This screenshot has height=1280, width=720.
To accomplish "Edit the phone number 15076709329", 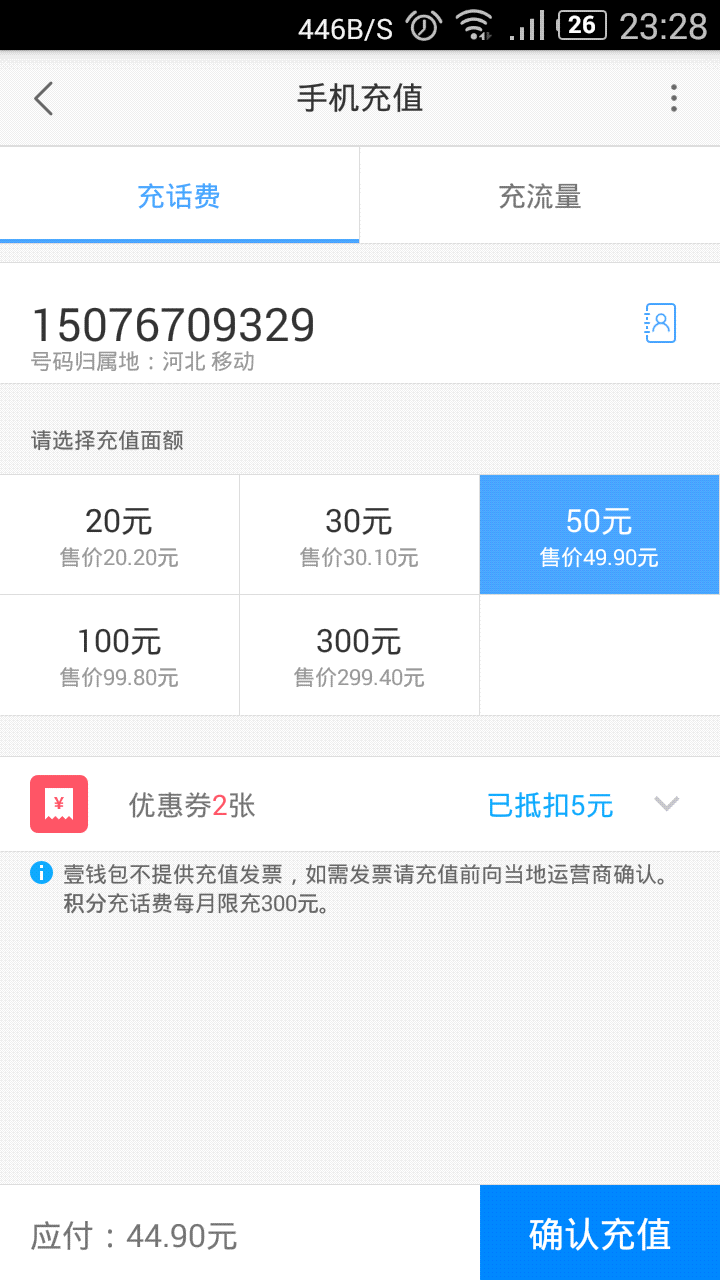I will pos(174,326).
